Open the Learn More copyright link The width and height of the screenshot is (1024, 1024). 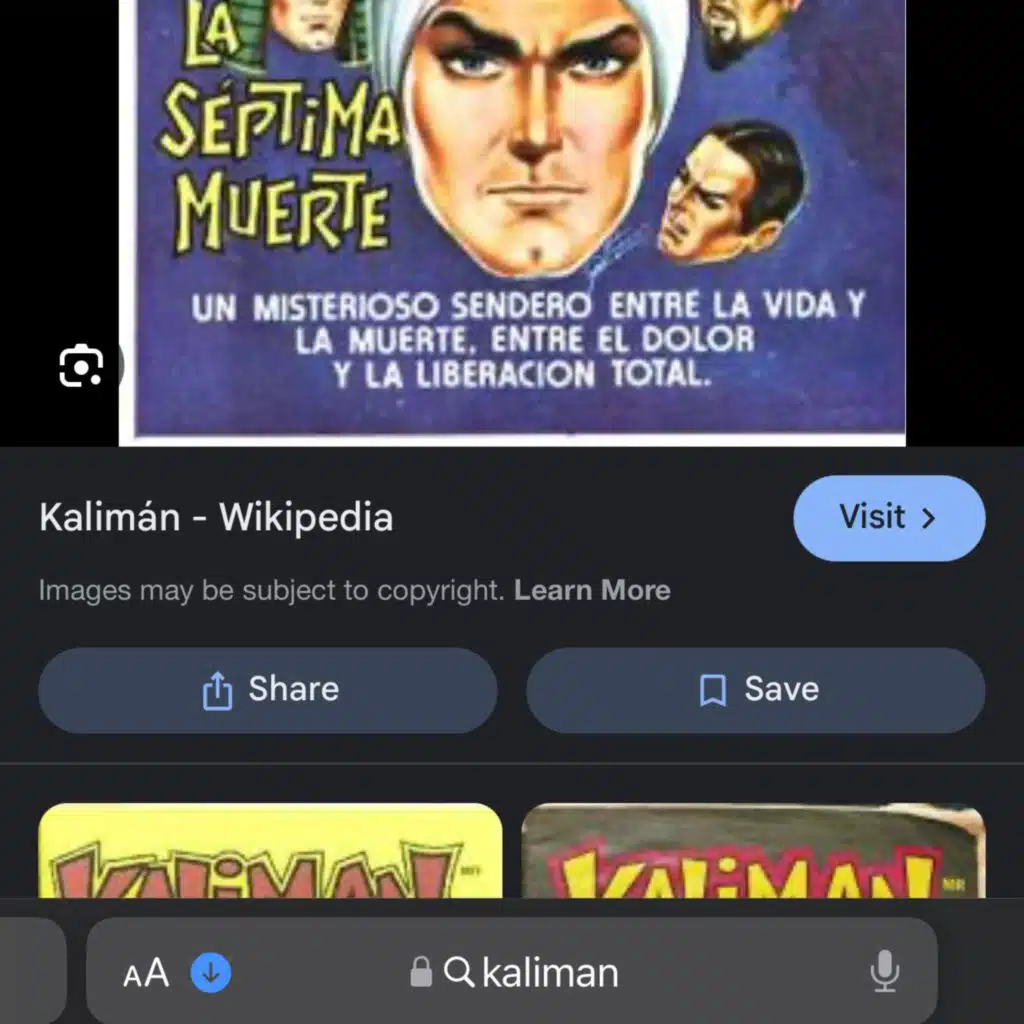[592, 590]
